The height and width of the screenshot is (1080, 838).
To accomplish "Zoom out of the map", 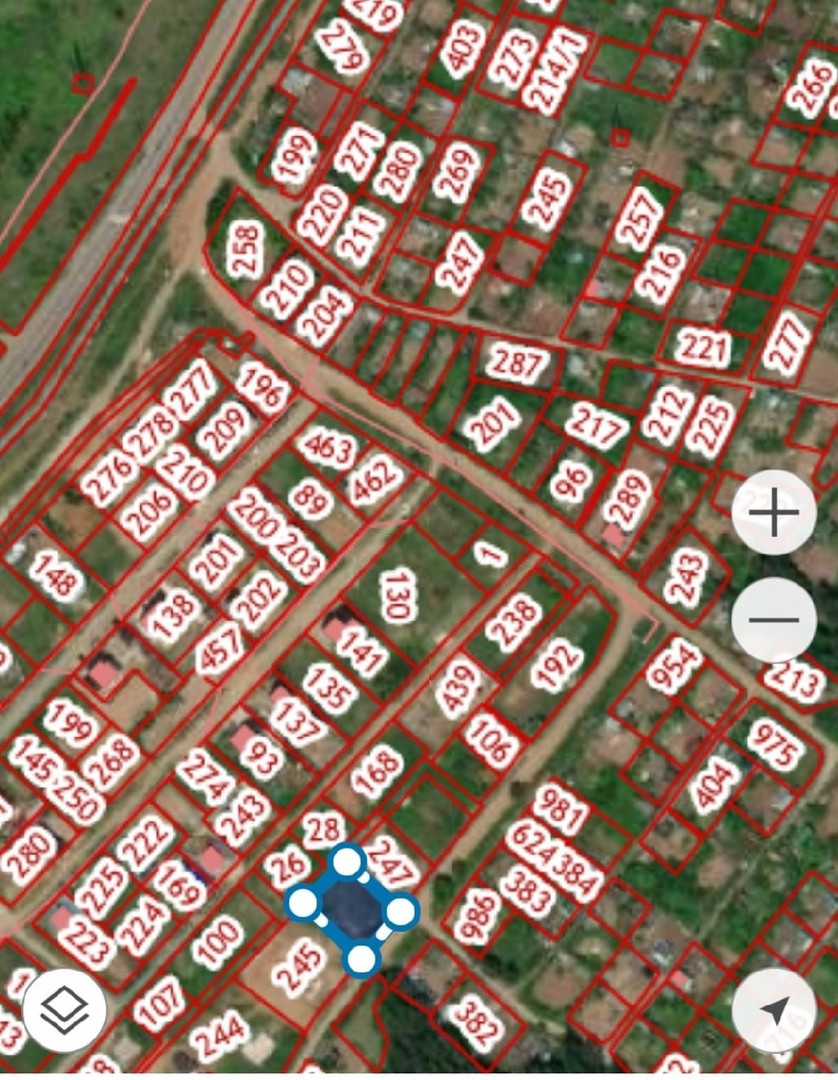I will click(x=774, y=620).
